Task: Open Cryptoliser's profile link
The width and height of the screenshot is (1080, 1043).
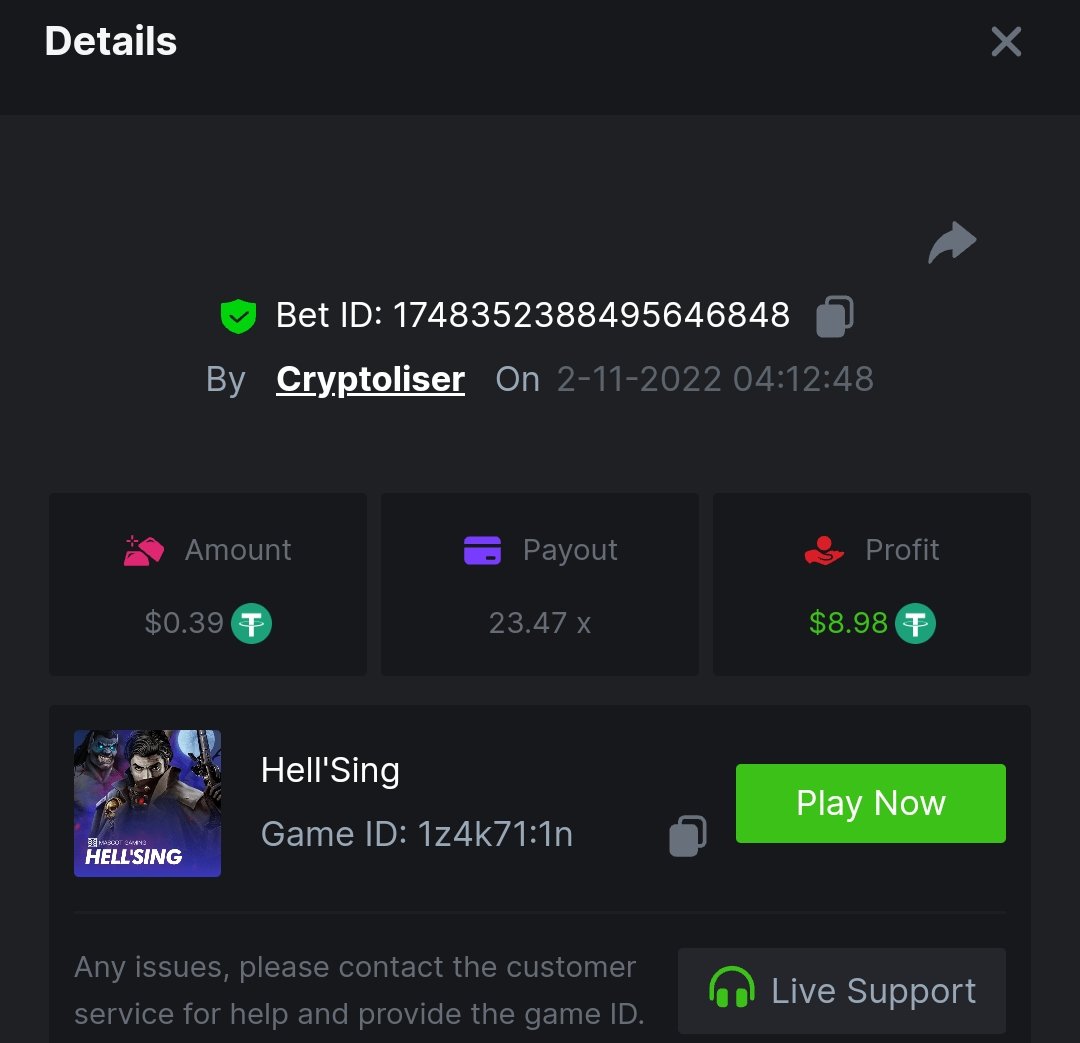Action: 370,379
